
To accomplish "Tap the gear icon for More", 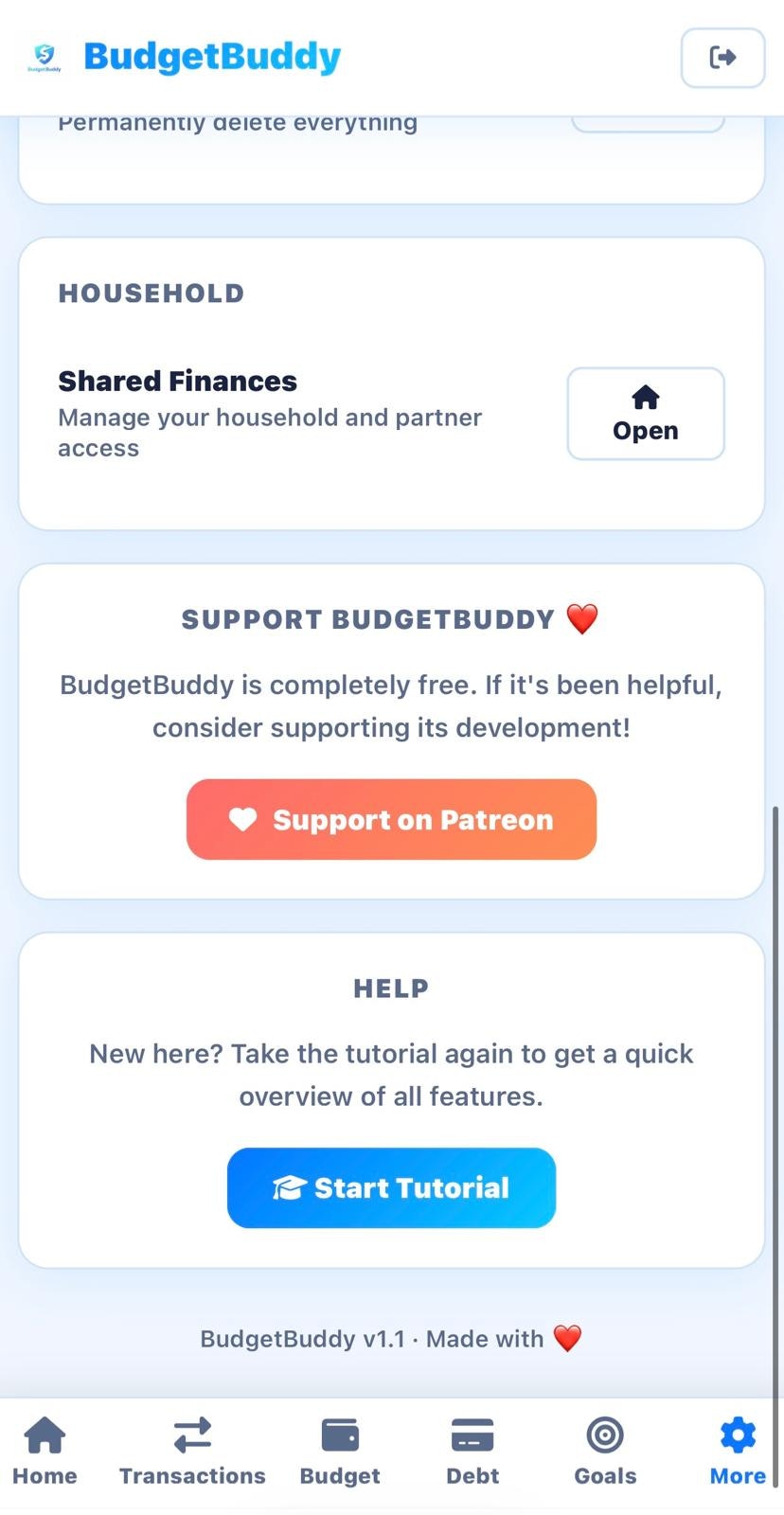I will [738, 1435].
